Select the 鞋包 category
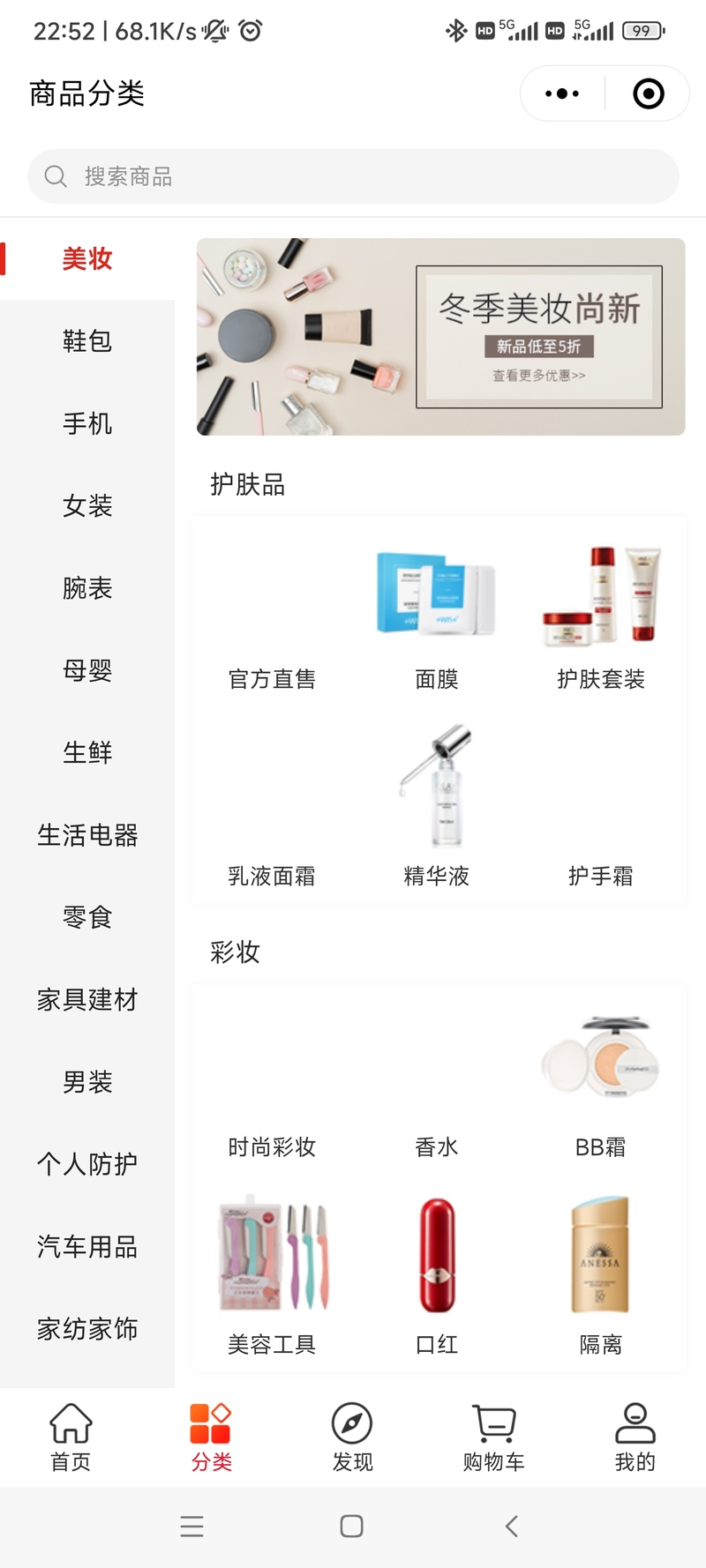The height and width of the screenshot is (1568, 706). click(x=87, y=341)
